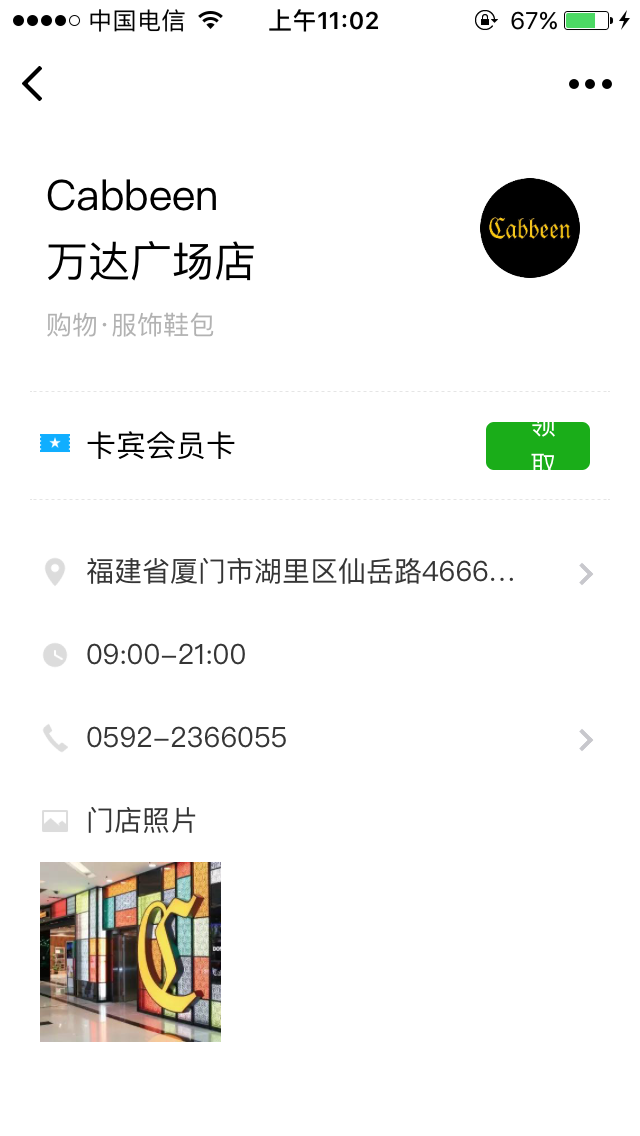Screen dimensions: 640x1136
Task: Call the store at 0592-2366055
Action: (x=320, y=738)
